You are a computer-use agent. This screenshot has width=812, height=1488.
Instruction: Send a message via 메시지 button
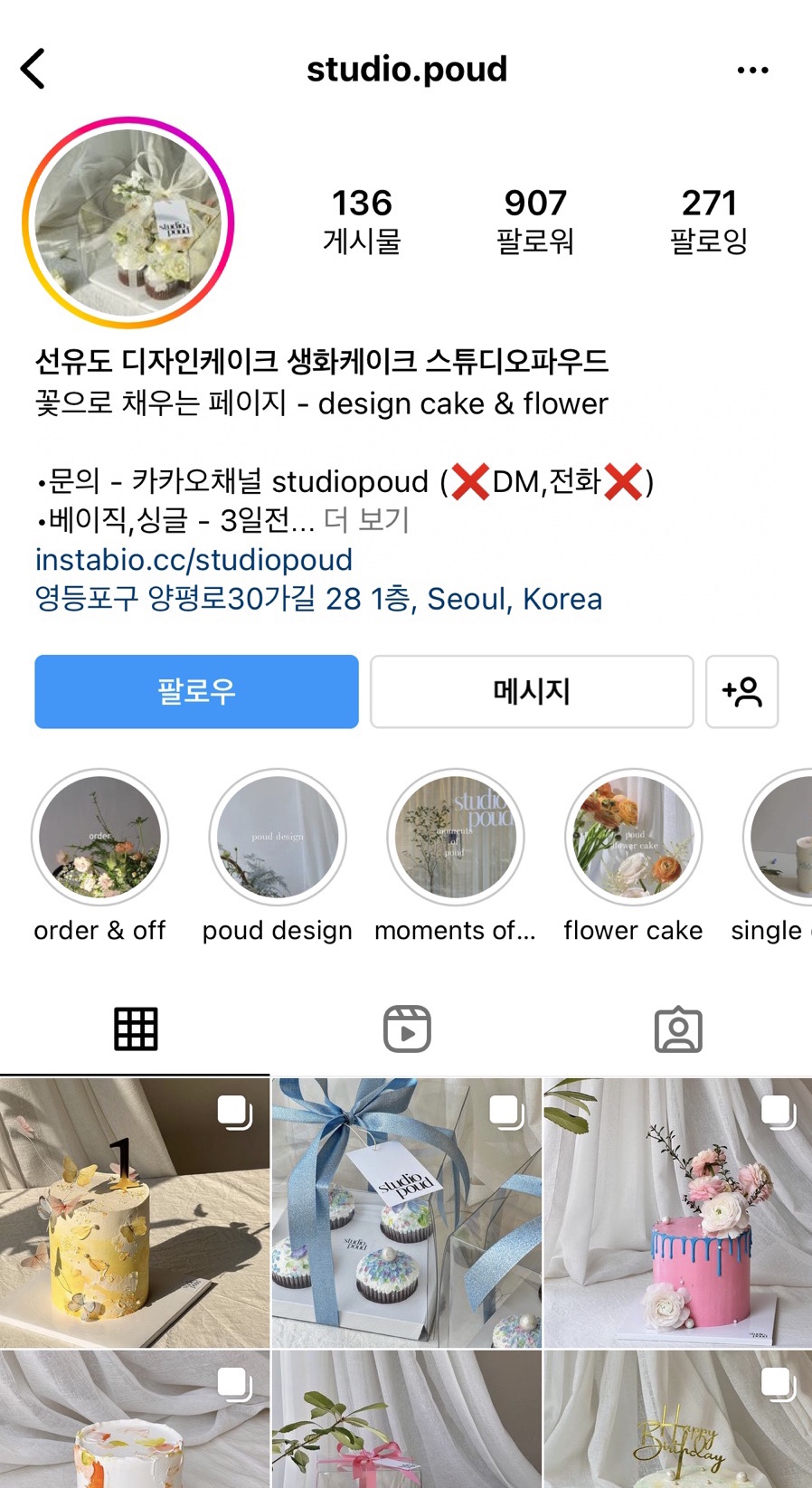[x=532, y=692]
